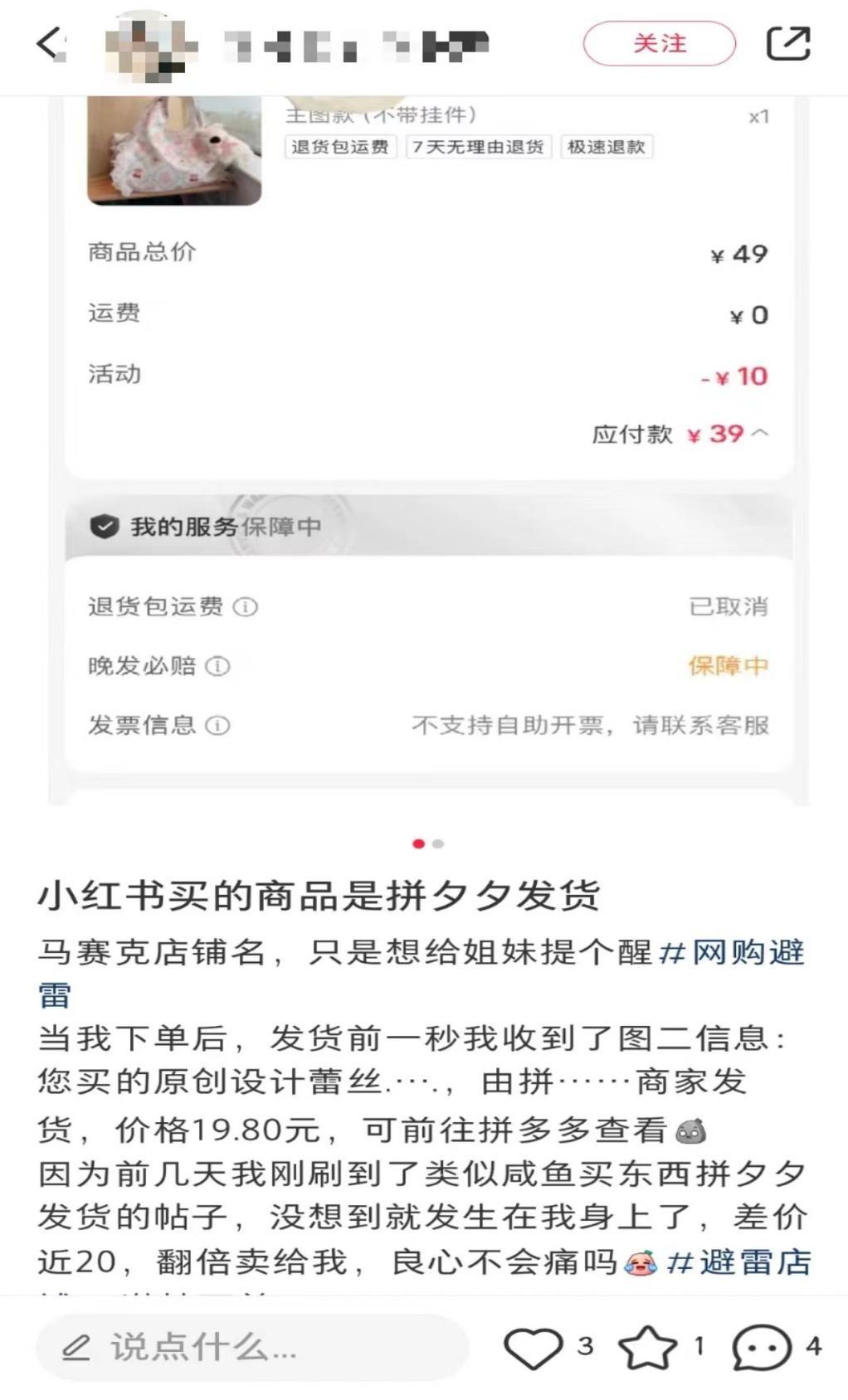
Task: Share this post
Action: tap(787, 43)
